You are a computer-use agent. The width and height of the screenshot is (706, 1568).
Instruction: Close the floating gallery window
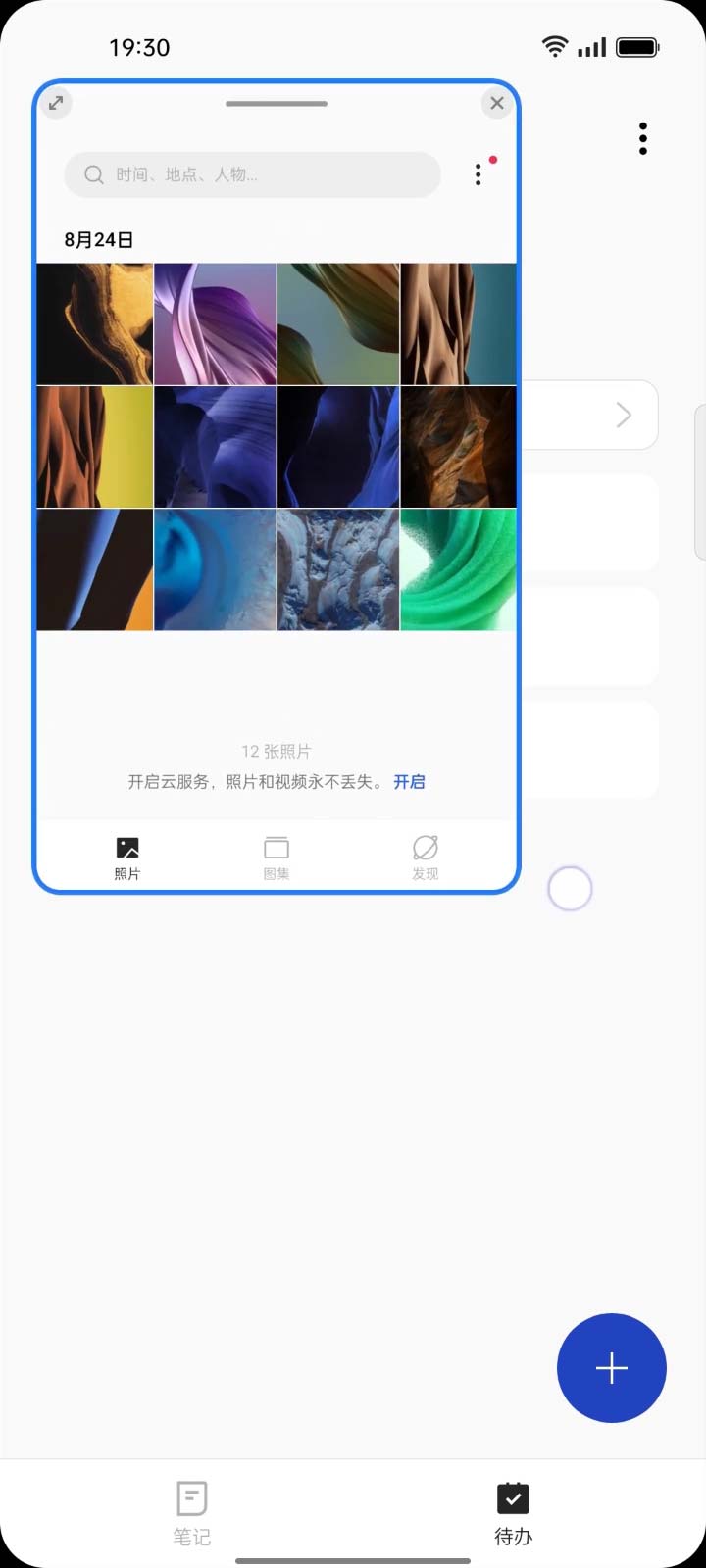497,103
